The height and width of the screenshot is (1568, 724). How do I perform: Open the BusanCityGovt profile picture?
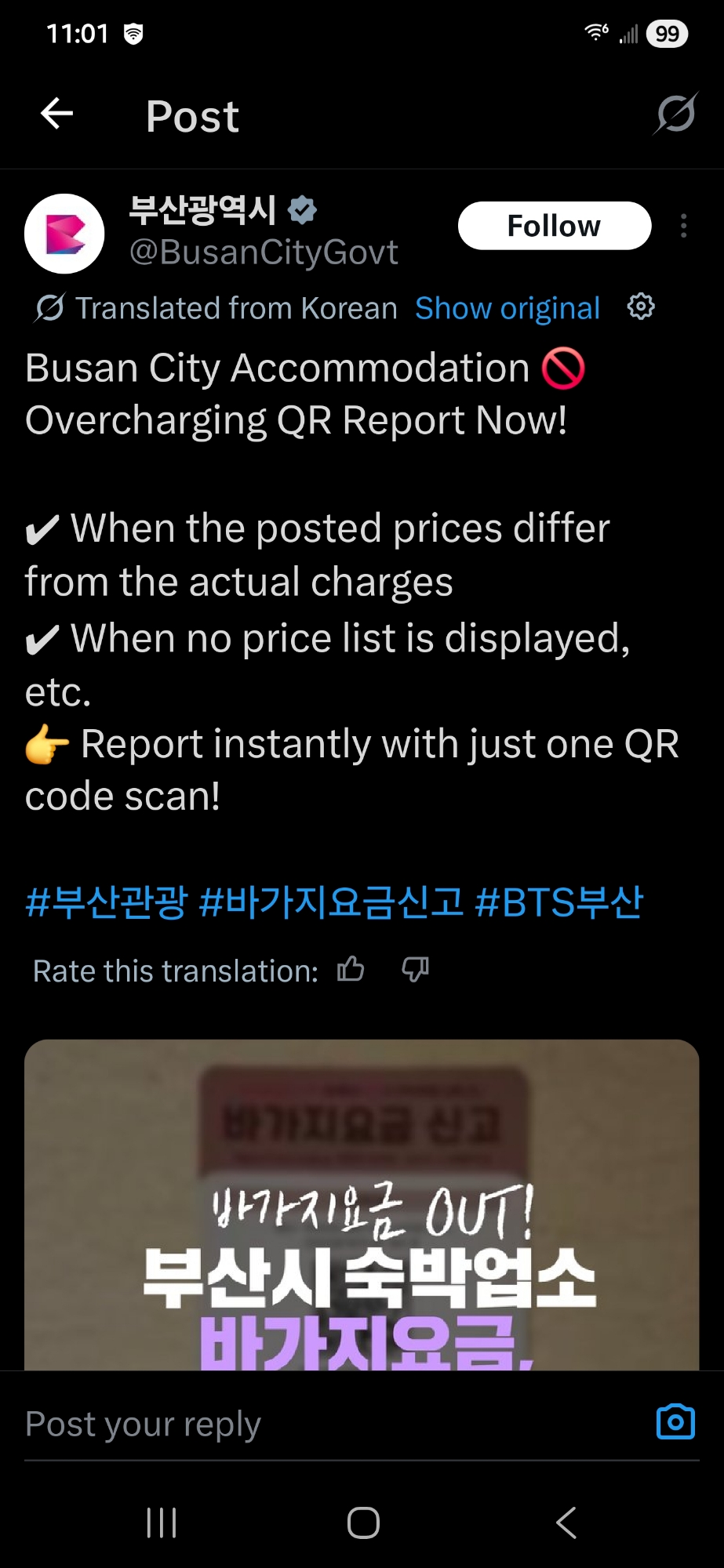click(64, 234)
